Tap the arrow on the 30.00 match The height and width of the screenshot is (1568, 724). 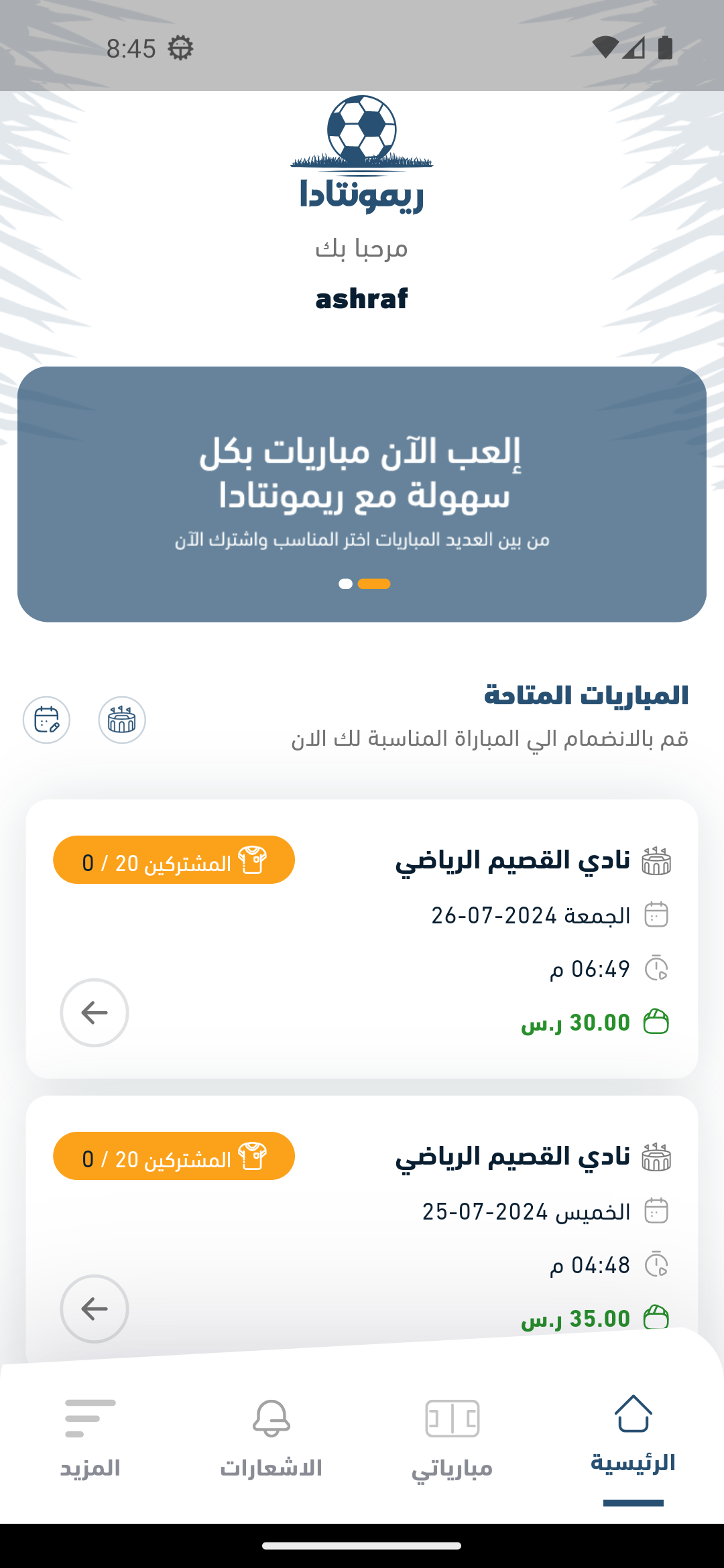click(x=95, y=1012)
